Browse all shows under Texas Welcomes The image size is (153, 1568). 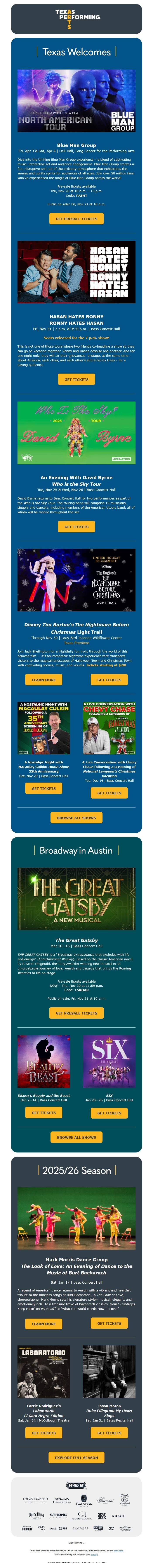point(76,818)
